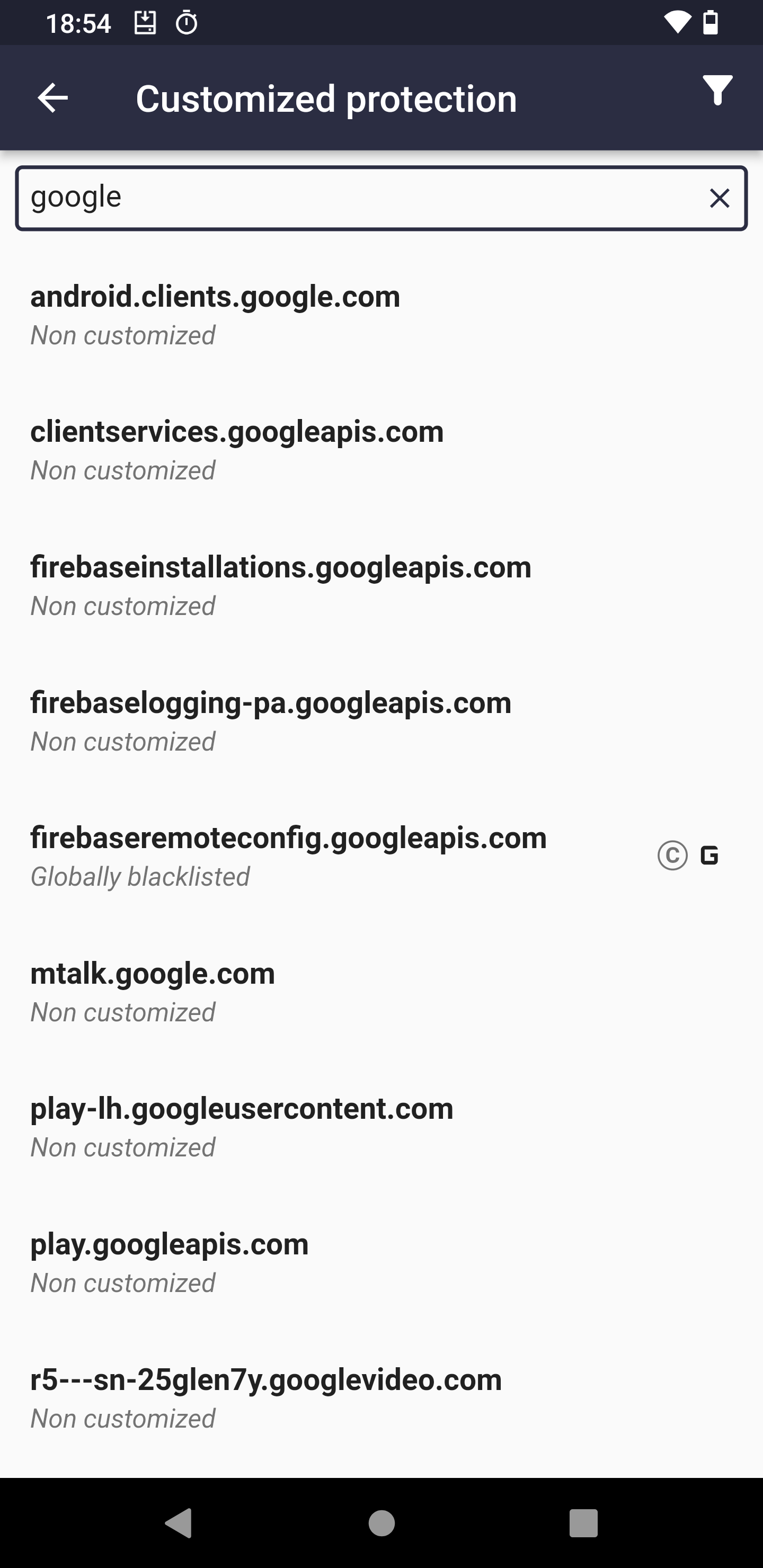Choose firebaselogging-pa.googleapis.com row
763x1568 pixels.
(381, 721)
